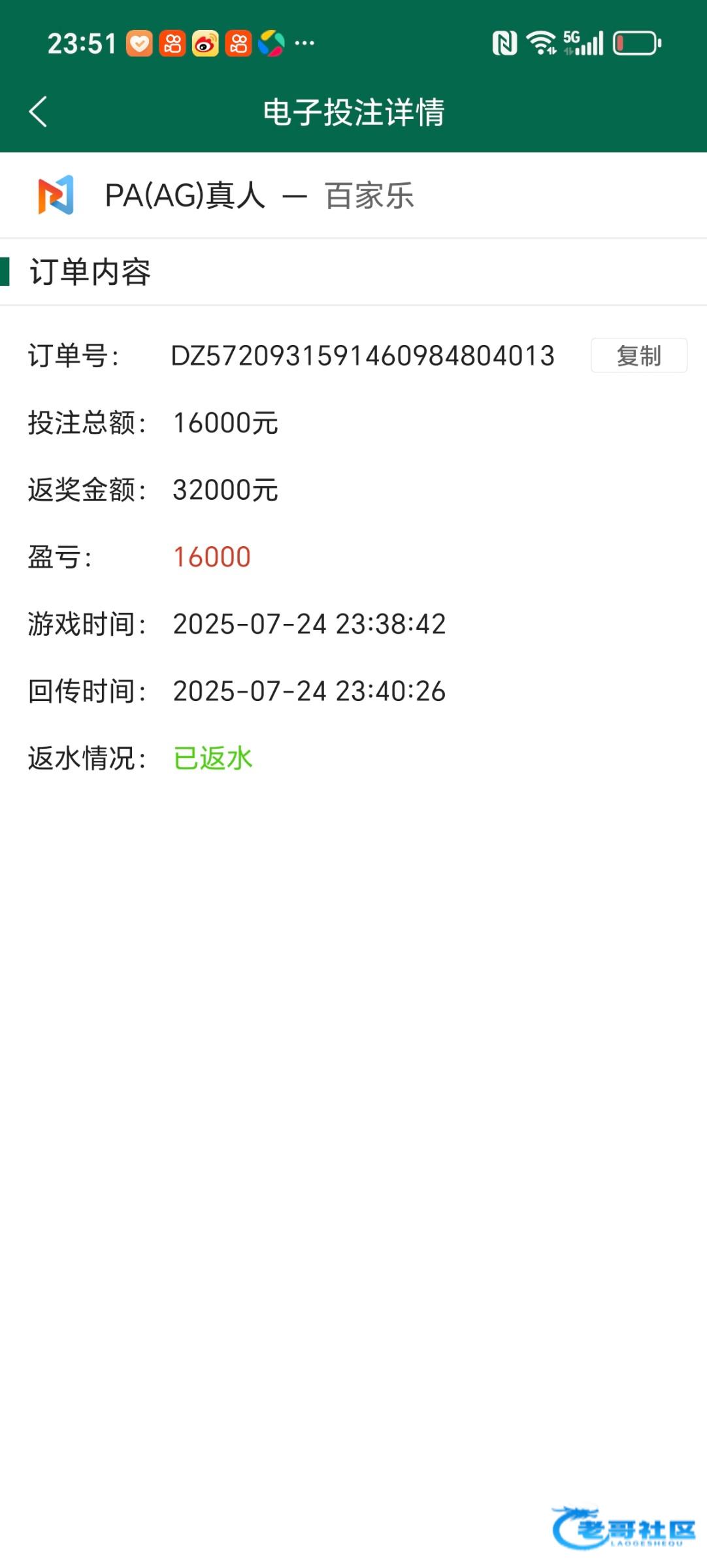Screen dimensions: 707x1568
Task: Copy the order number with 复制
Action: click(x=638, y=355)
